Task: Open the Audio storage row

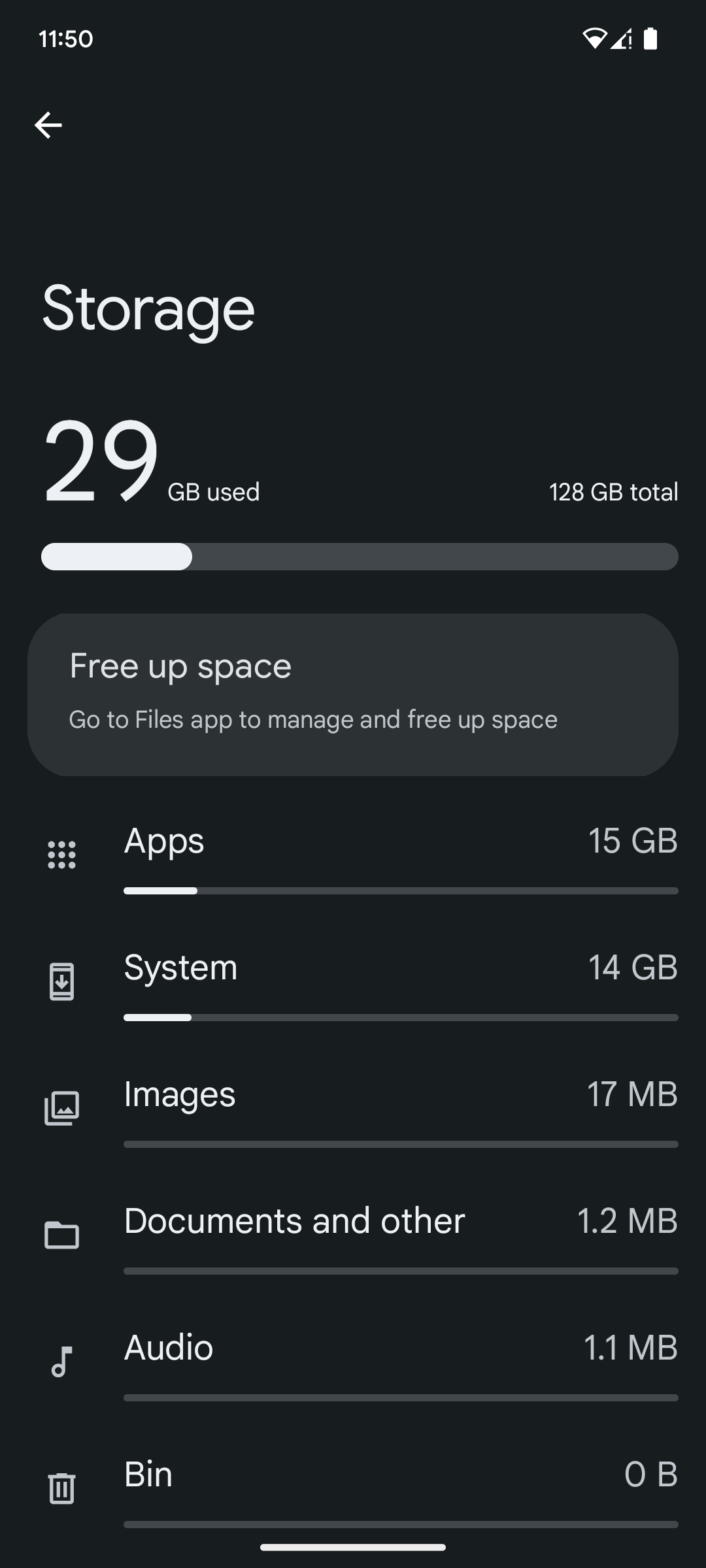Action: (x=353, y=1362)
